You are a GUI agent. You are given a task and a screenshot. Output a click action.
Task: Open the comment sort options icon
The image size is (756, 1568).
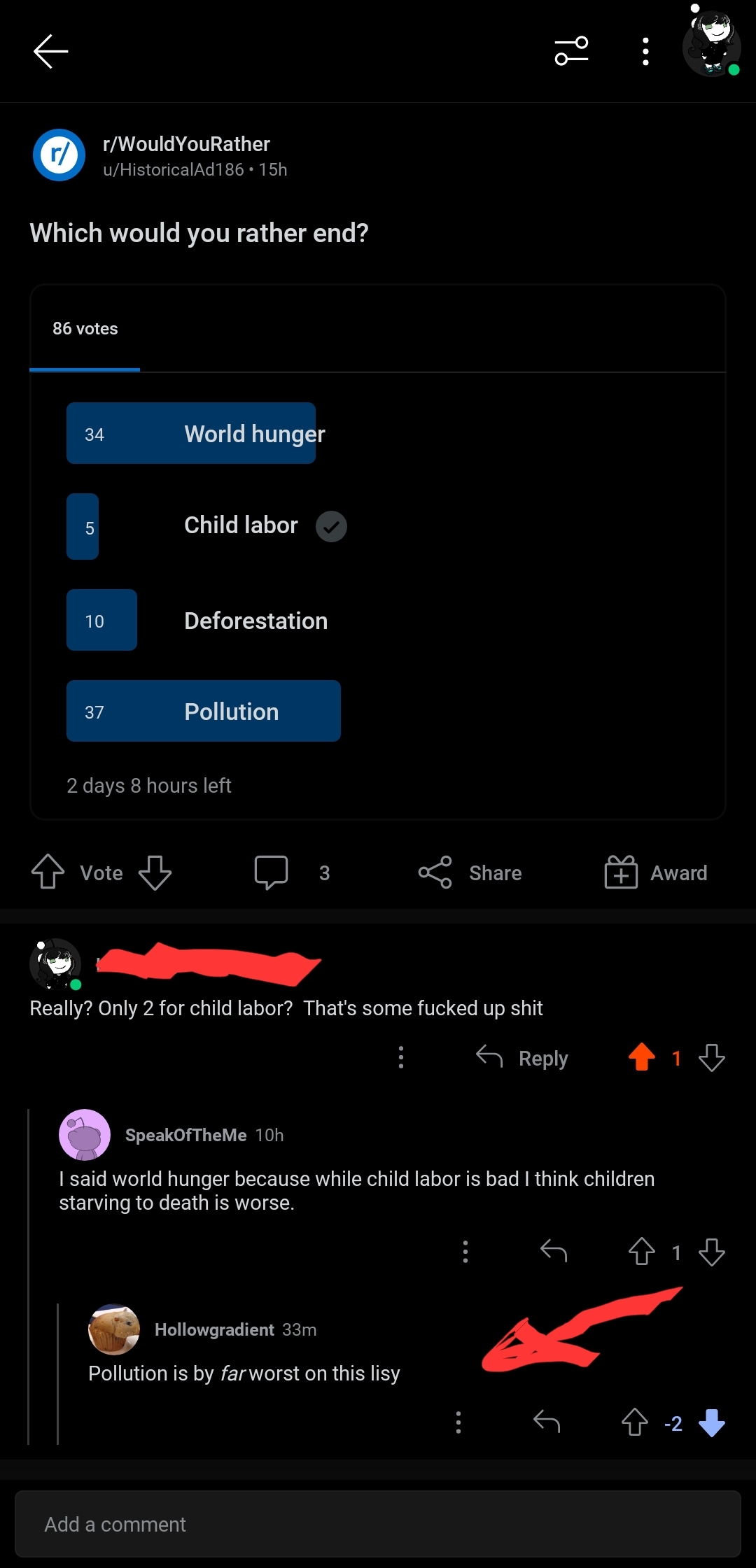tap(571, 51)
